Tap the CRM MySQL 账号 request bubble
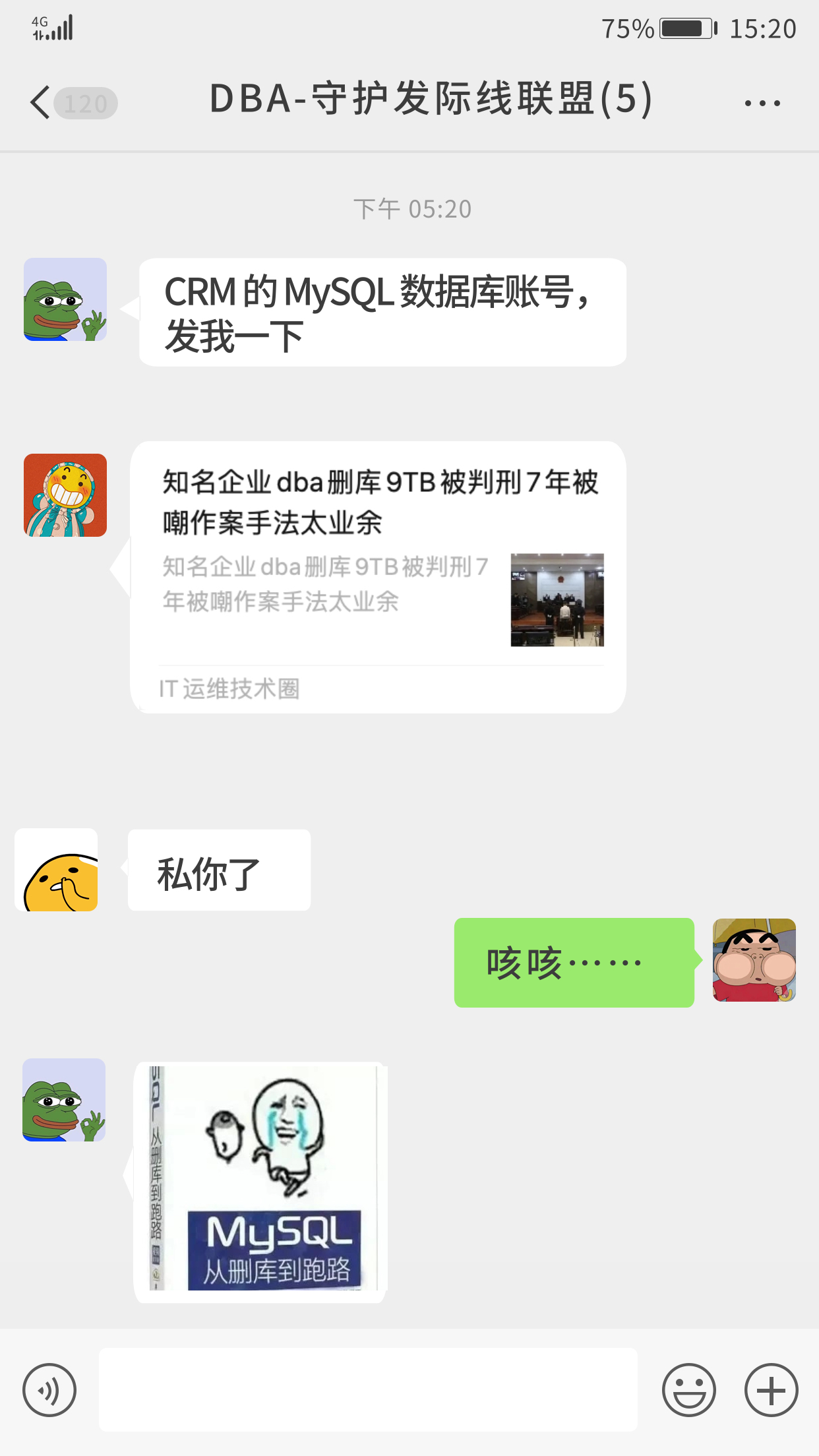The height and width of the screenshot is (1456, 819). (x=381, y=311)
